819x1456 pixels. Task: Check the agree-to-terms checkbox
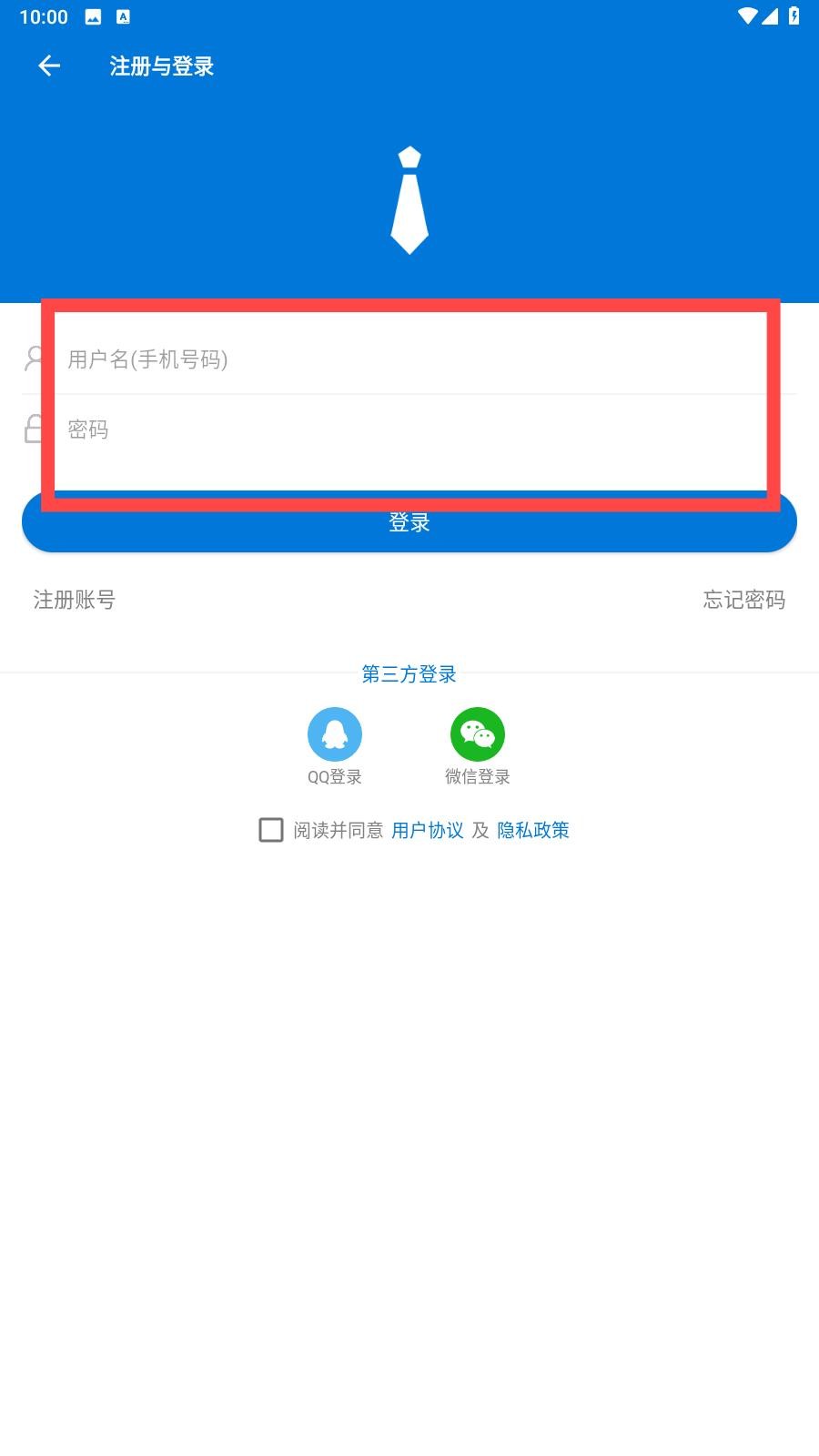tap(271, 830)
